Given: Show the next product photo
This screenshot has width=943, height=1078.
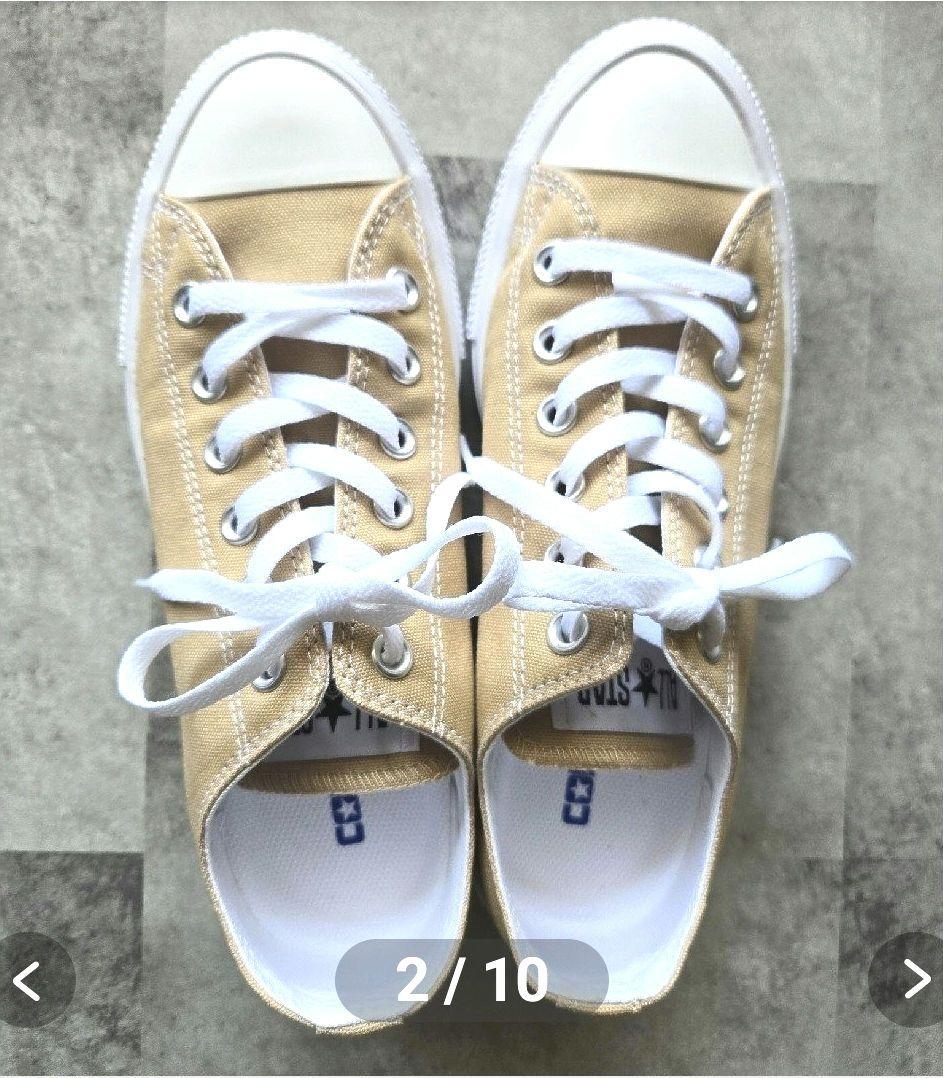Looking at the screenshot, I should tap(914, 980).
